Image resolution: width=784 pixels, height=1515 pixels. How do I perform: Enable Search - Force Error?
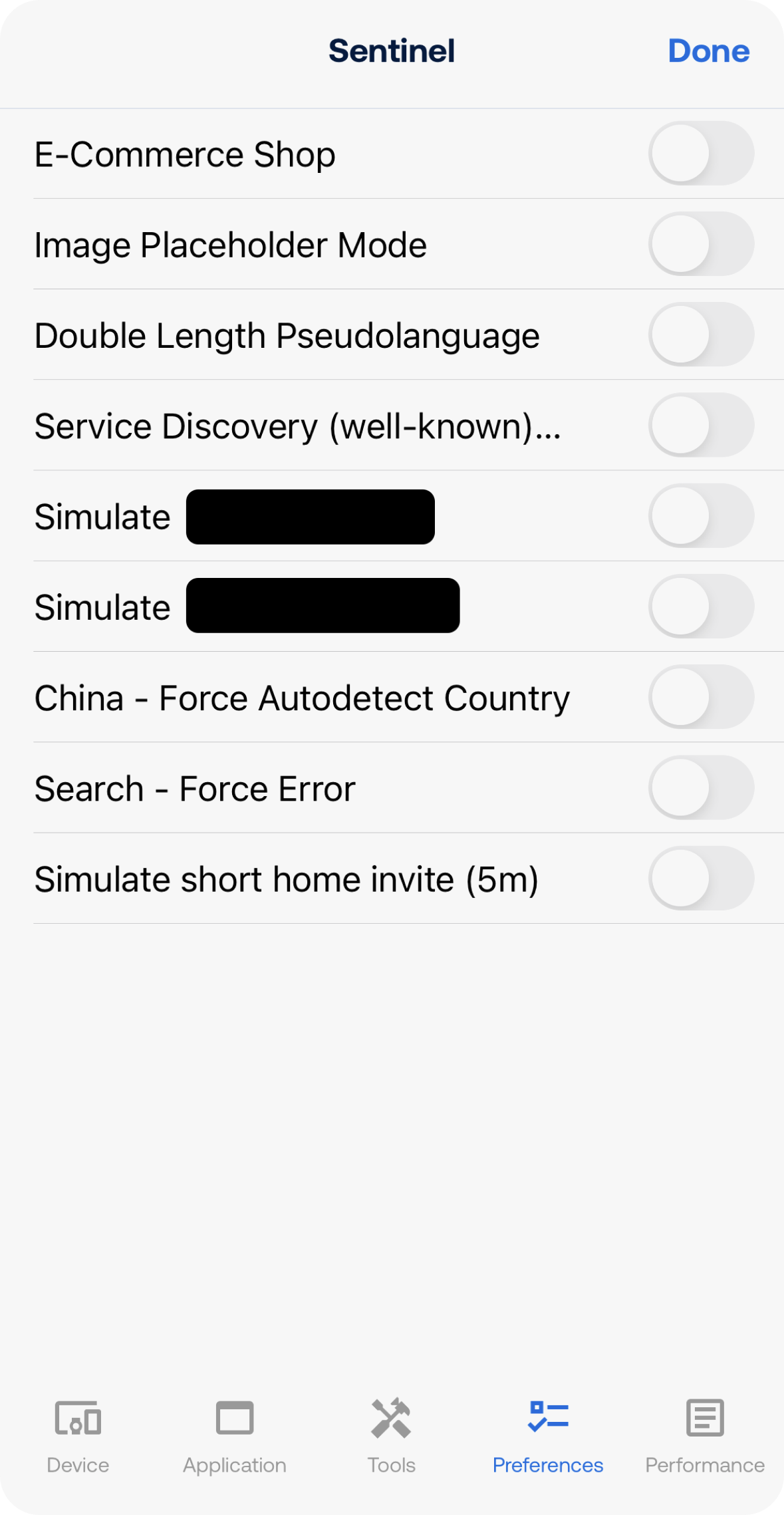click(x=701, y=787)
